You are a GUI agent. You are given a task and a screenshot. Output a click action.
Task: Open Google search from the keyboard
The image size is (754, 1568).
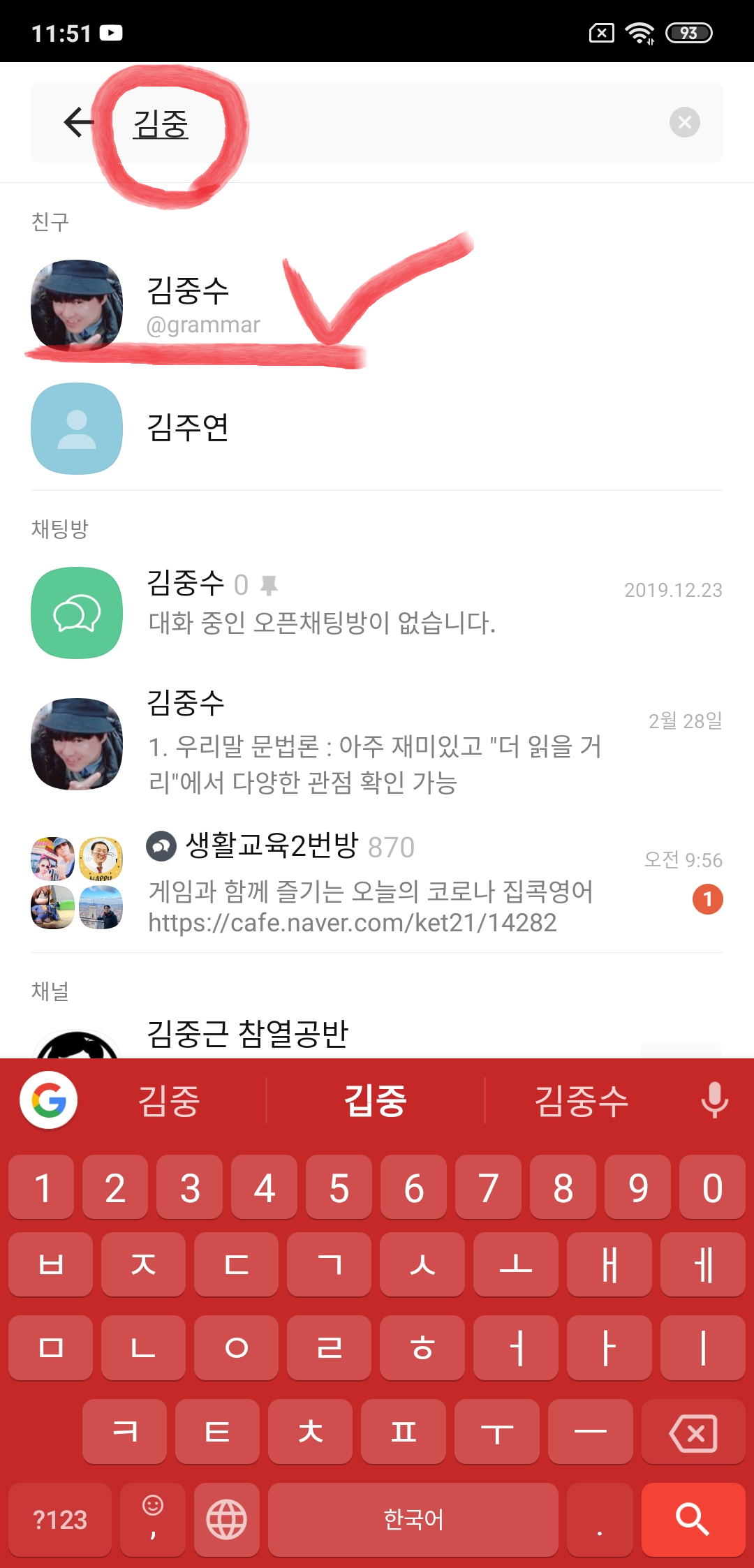(x=49, y=1100)
